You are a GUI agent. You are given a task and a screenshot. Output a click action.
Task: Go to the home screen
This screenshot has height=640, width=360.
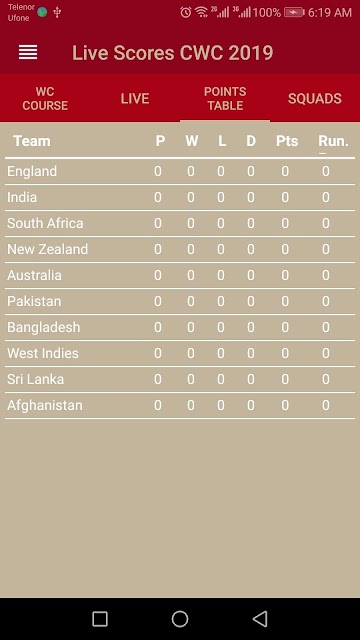coord(180,619)
